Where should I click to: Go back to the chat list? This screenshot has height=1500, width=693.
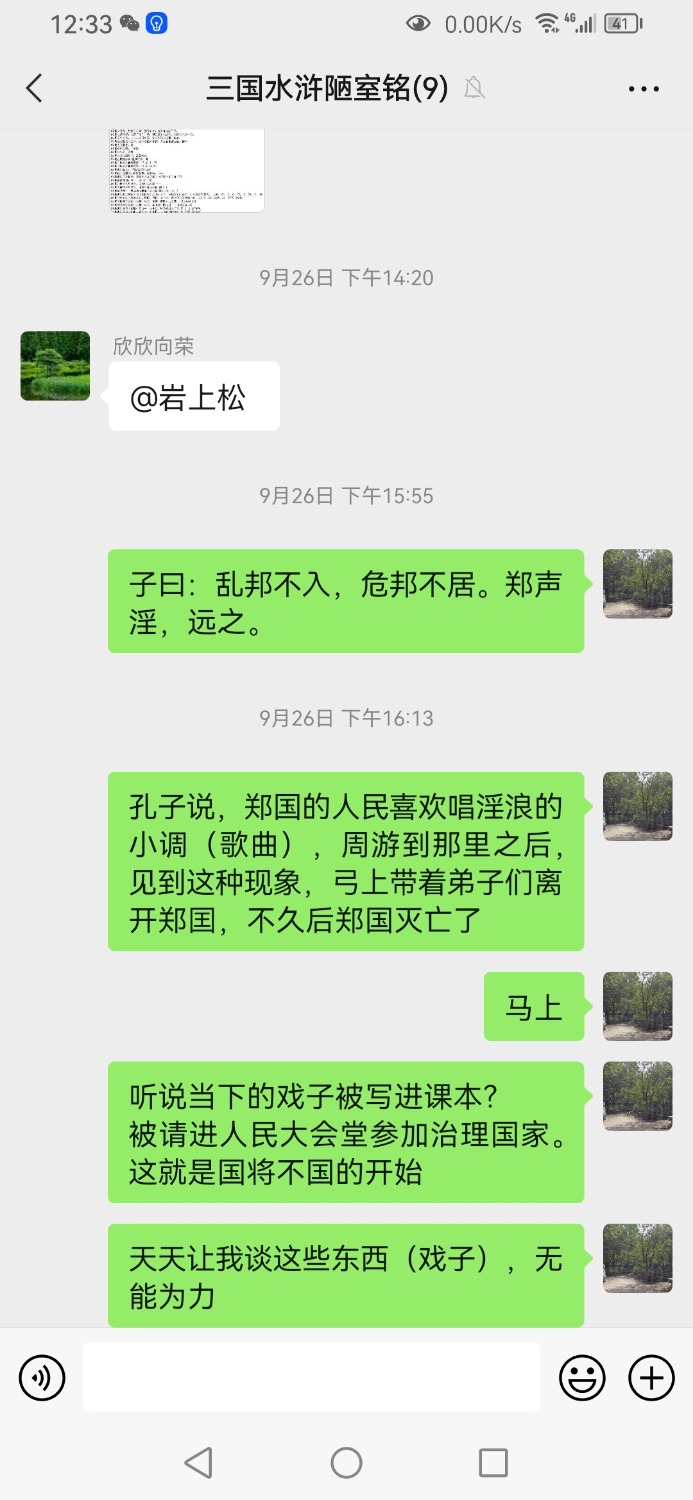click(x=34, y=88)
